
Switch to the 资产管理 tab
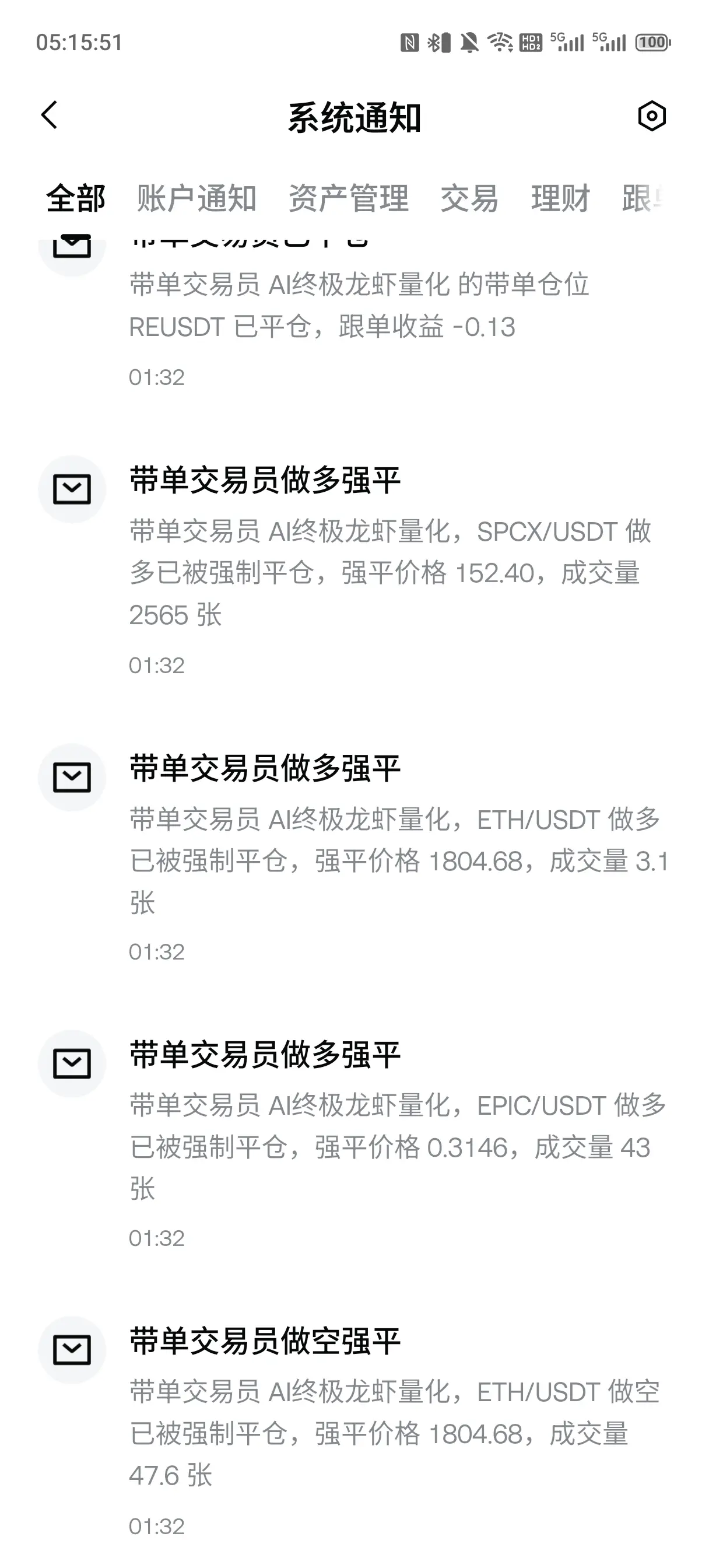(349, 198)
